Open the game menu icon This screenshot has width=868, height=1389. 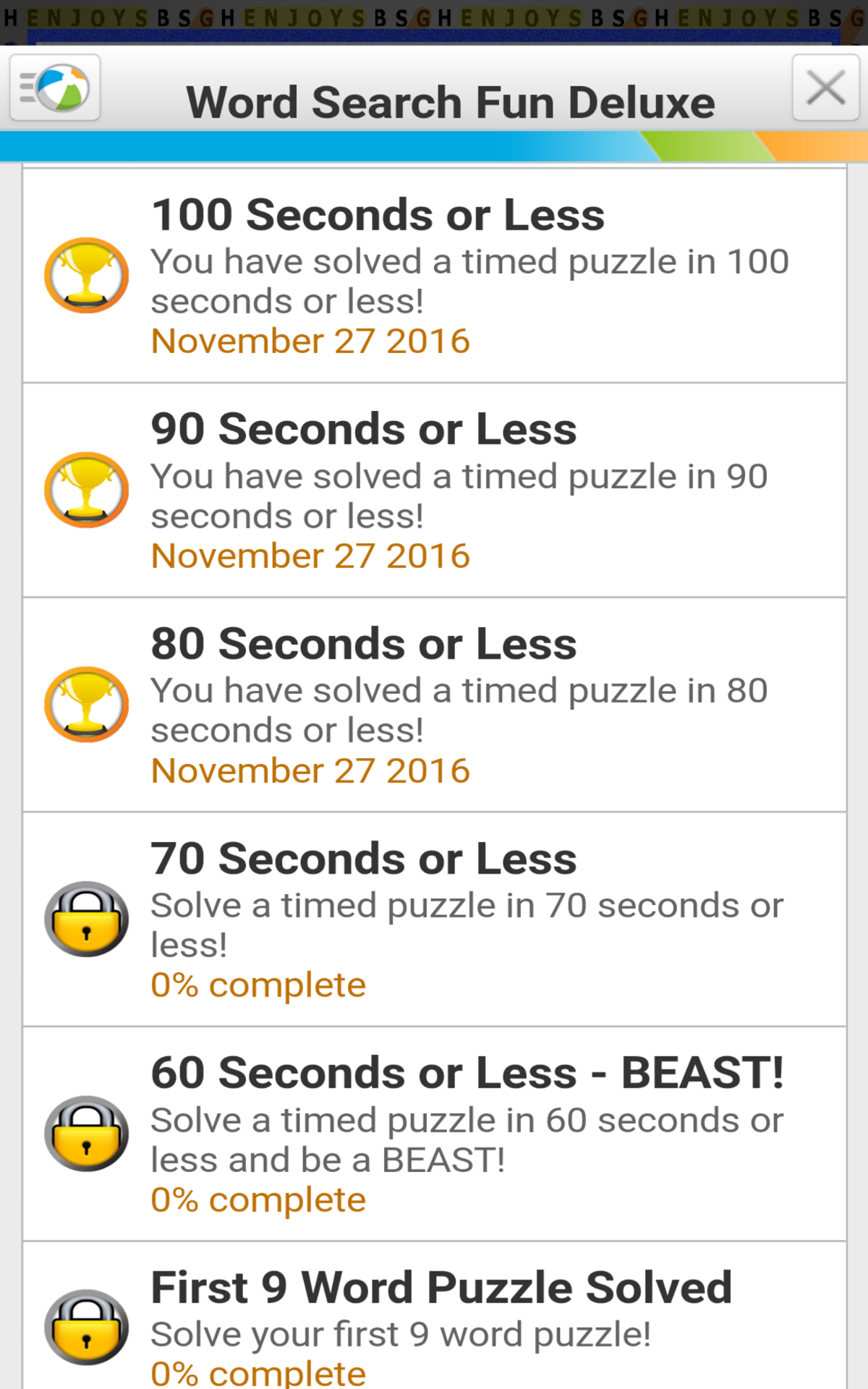pos(55,88)
